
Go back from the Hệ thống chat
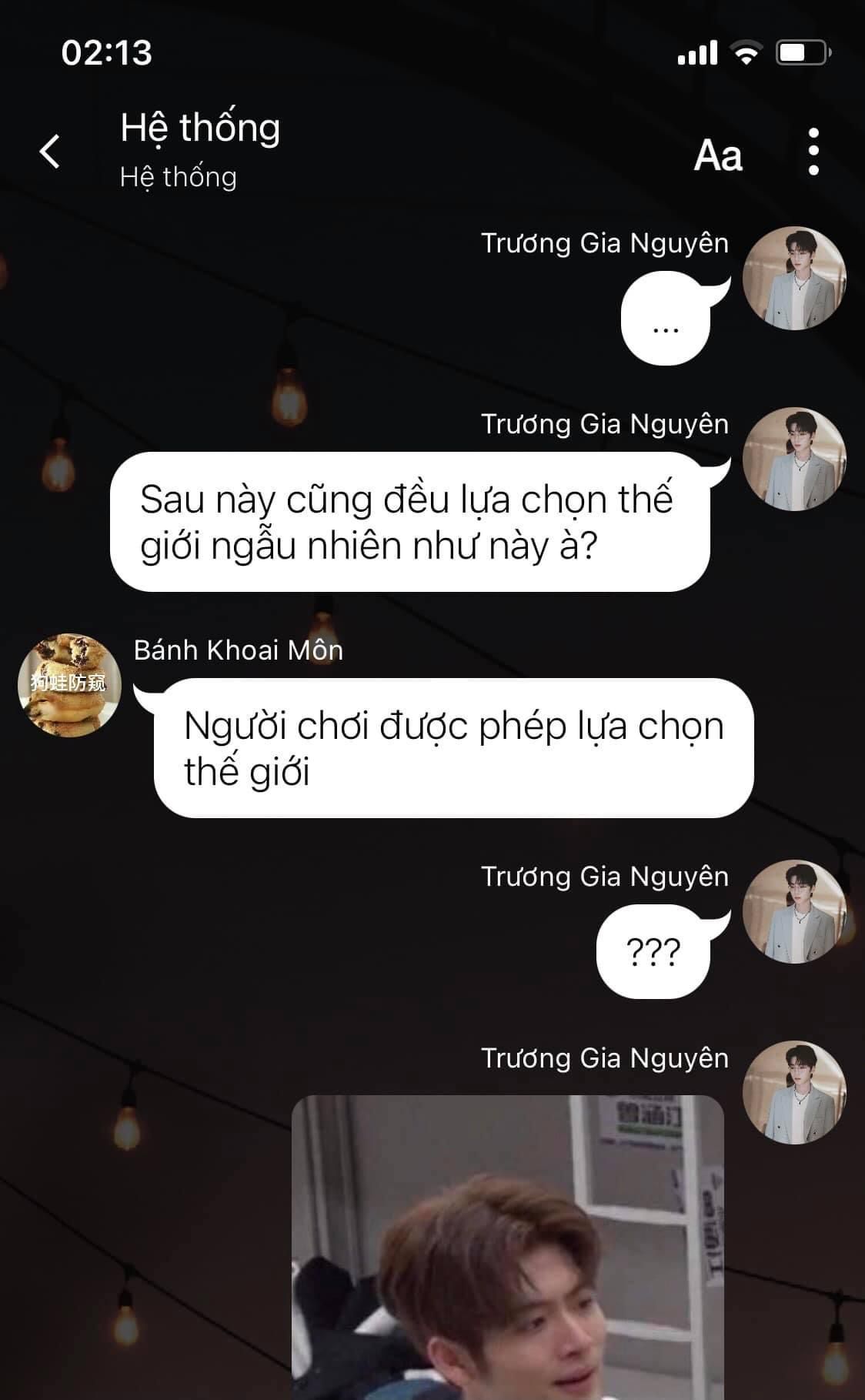click(x=50, y=151)
